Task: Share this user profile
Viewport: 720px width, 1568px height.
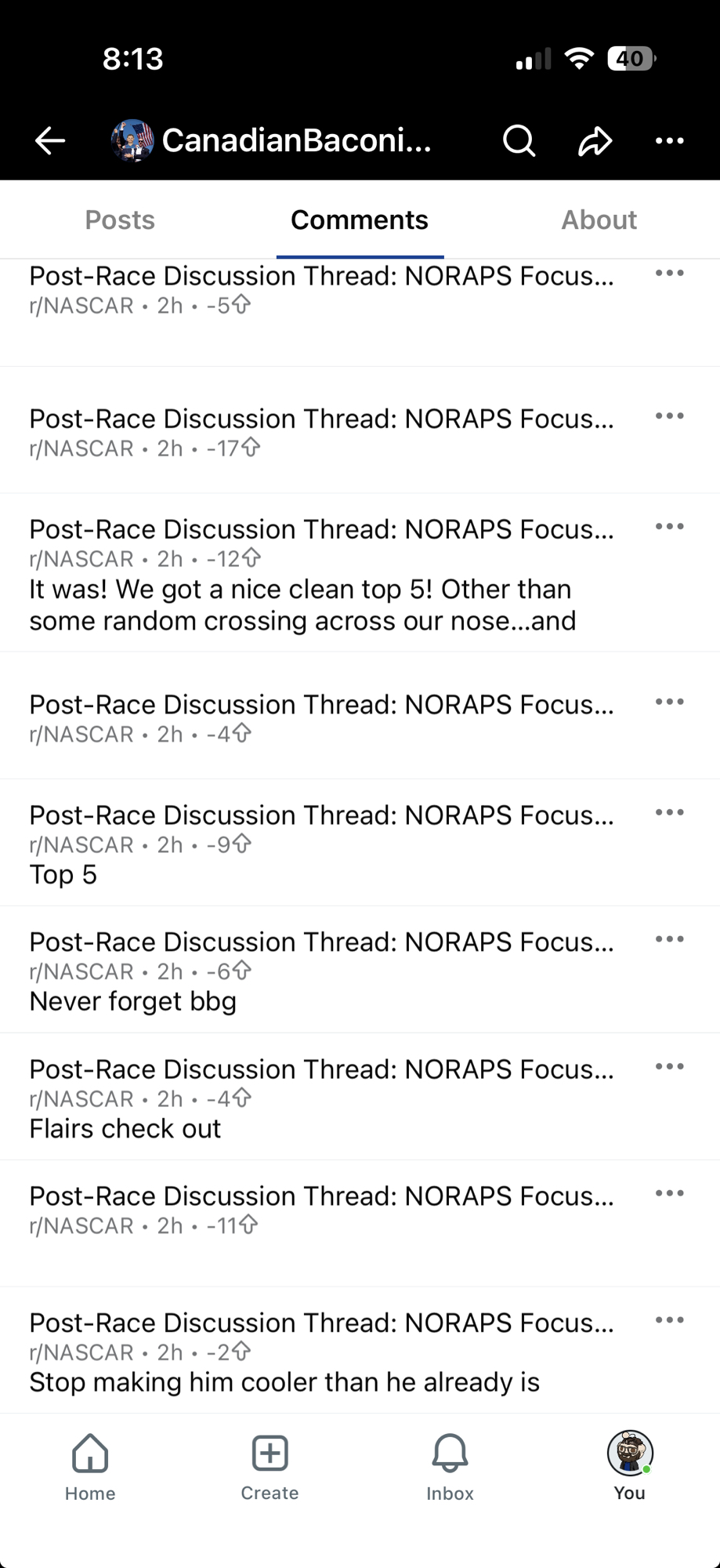Action: point(595,141)
